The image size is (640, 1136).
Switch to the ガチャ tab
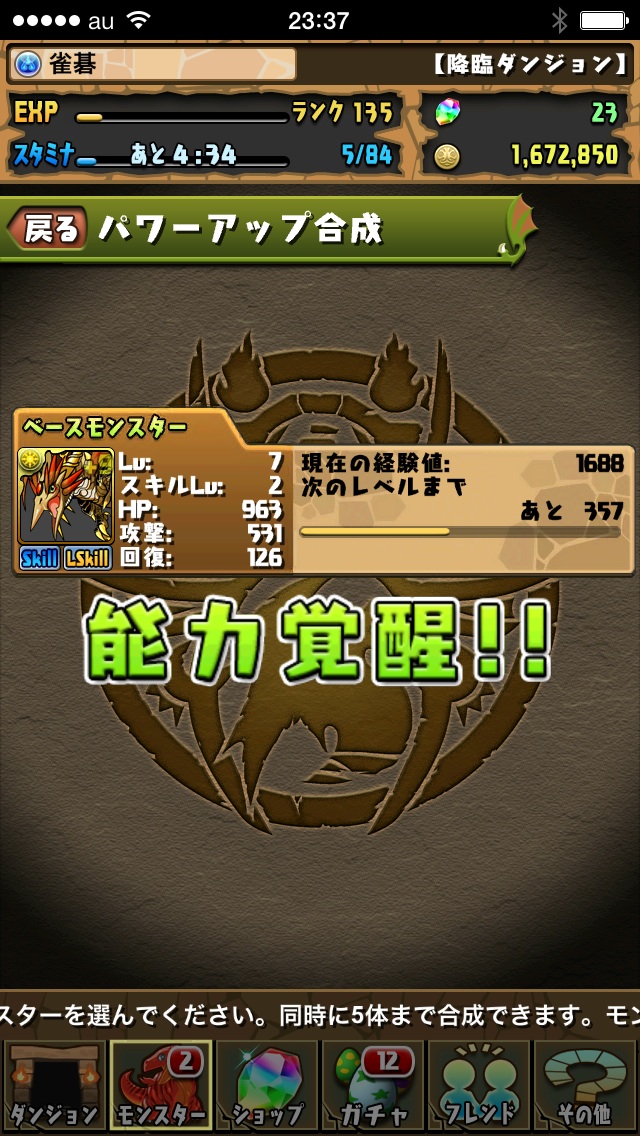tap(373, 1087)
